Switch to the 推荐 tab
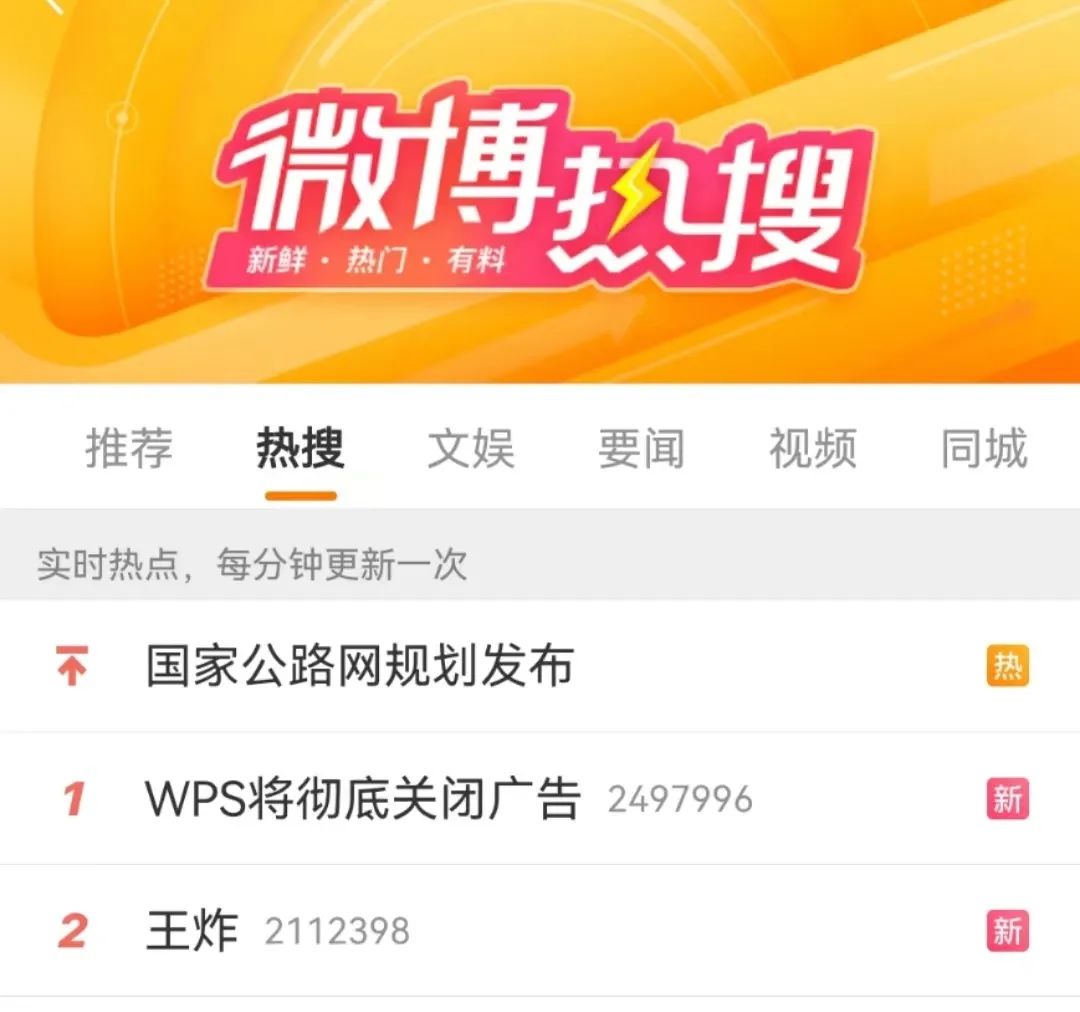Screen dimensions: 1080x1012 click(129, 449)
